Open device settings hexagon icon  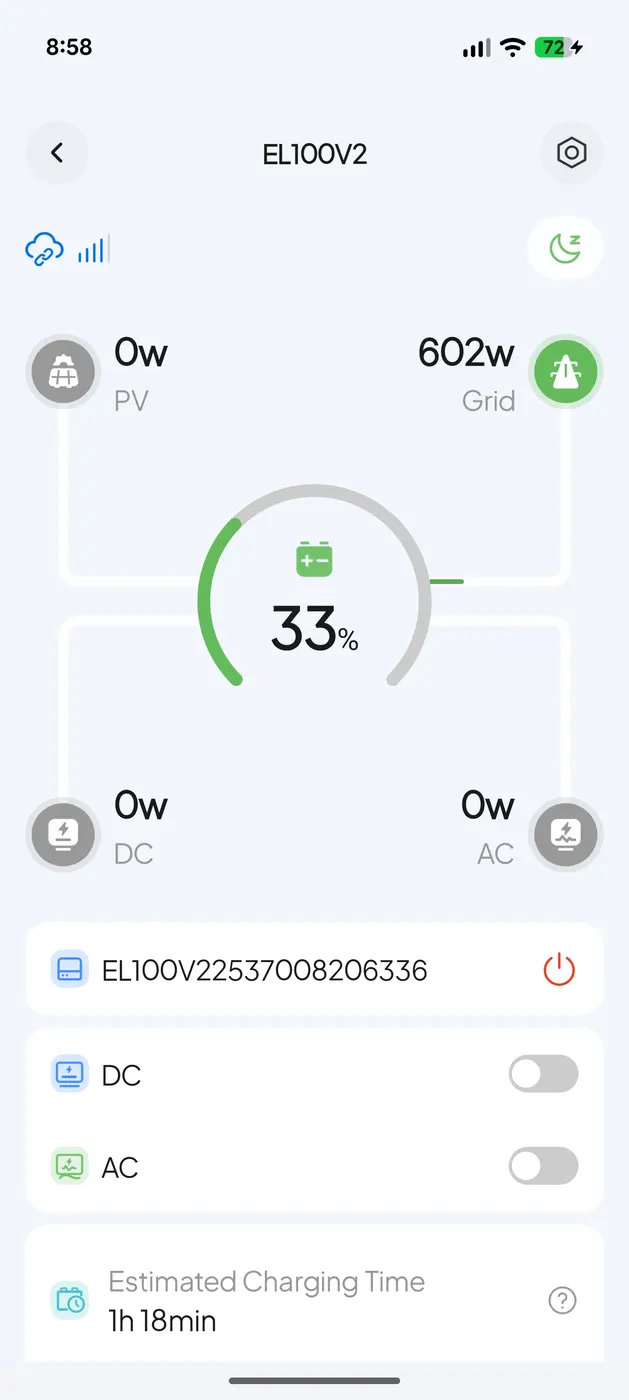pyautogui.click(x=571, y=153)
